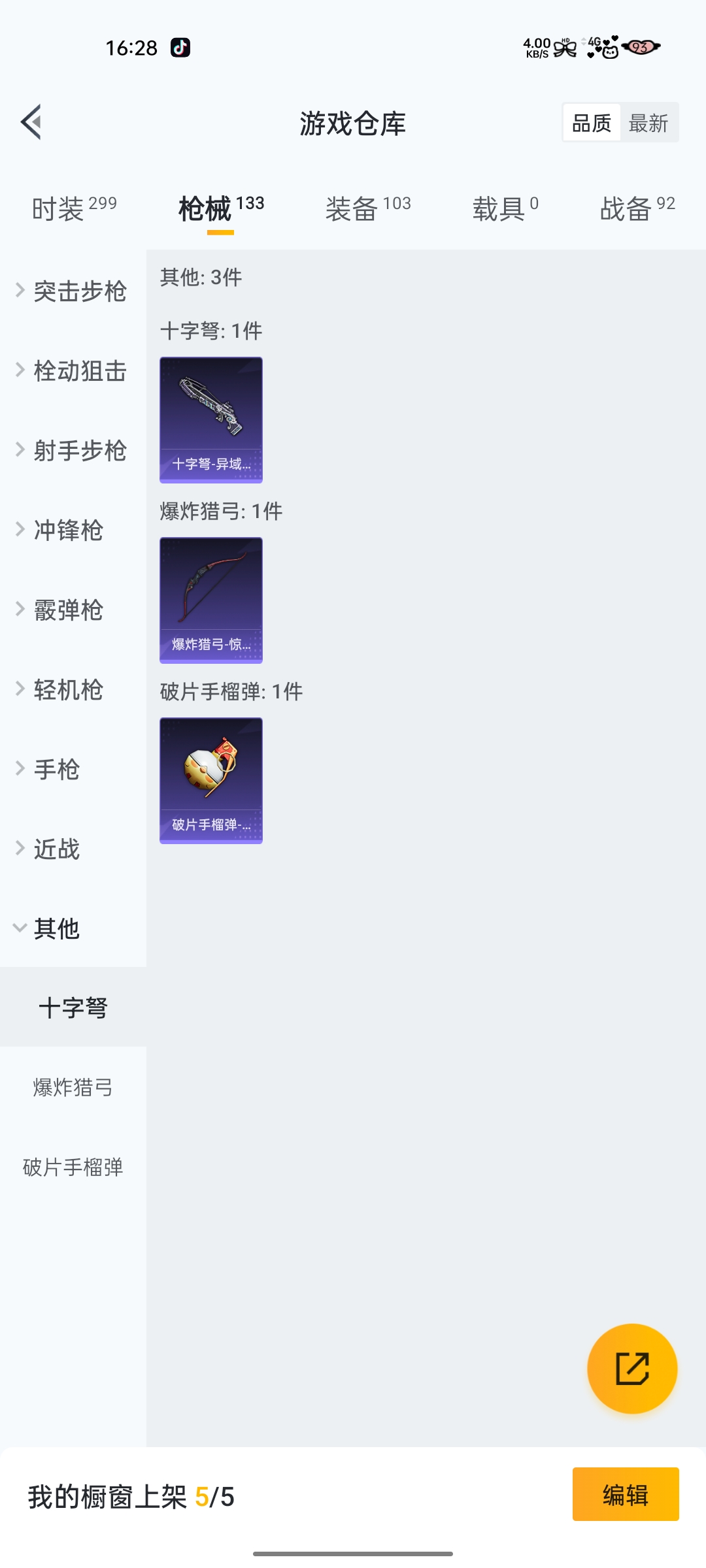Expand the 突击步枪 category
The width and height of the screenshot is (706, 1568).
click(72, 291)
